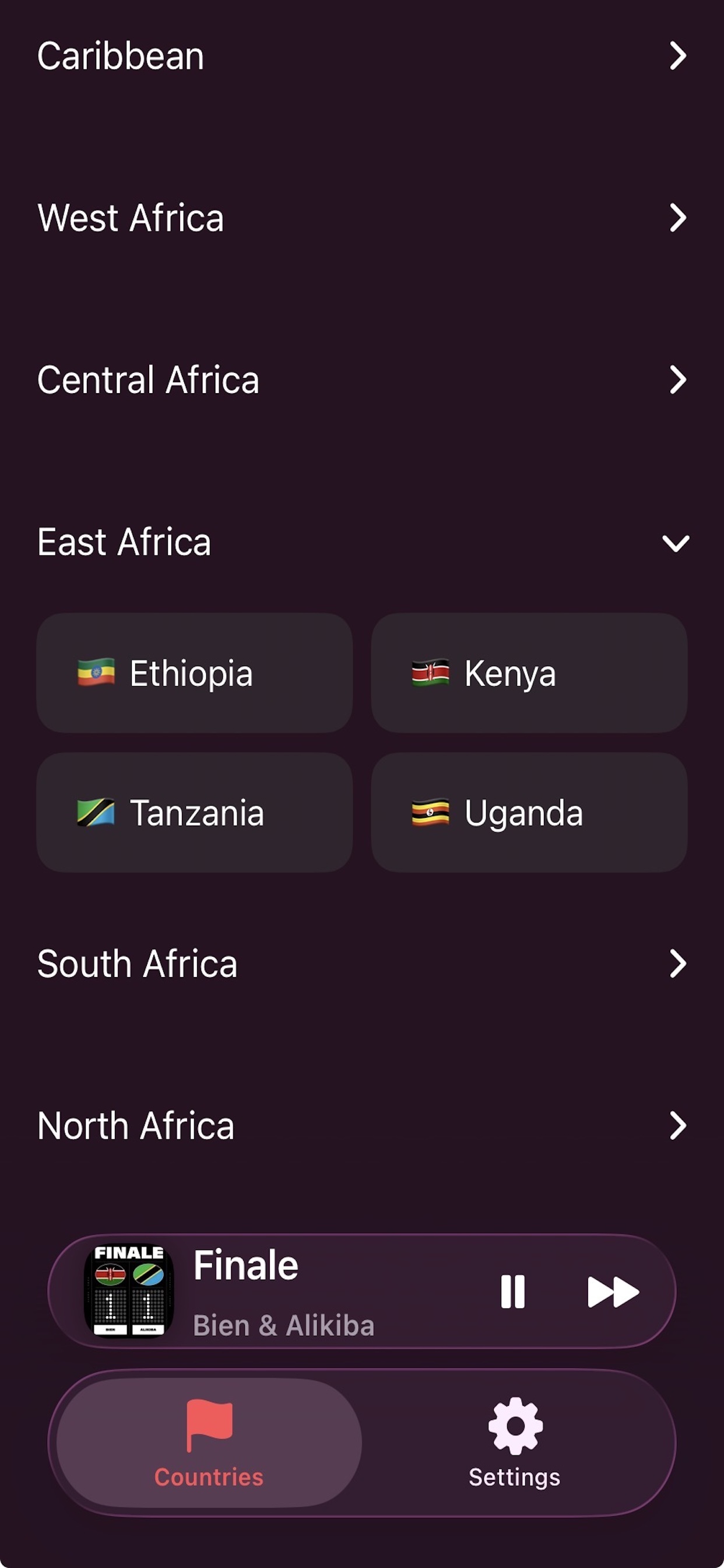The height and width of the screenshot is (1568, 724).
Task: Expand the West Africa section
Action: [x=362, y=218]
